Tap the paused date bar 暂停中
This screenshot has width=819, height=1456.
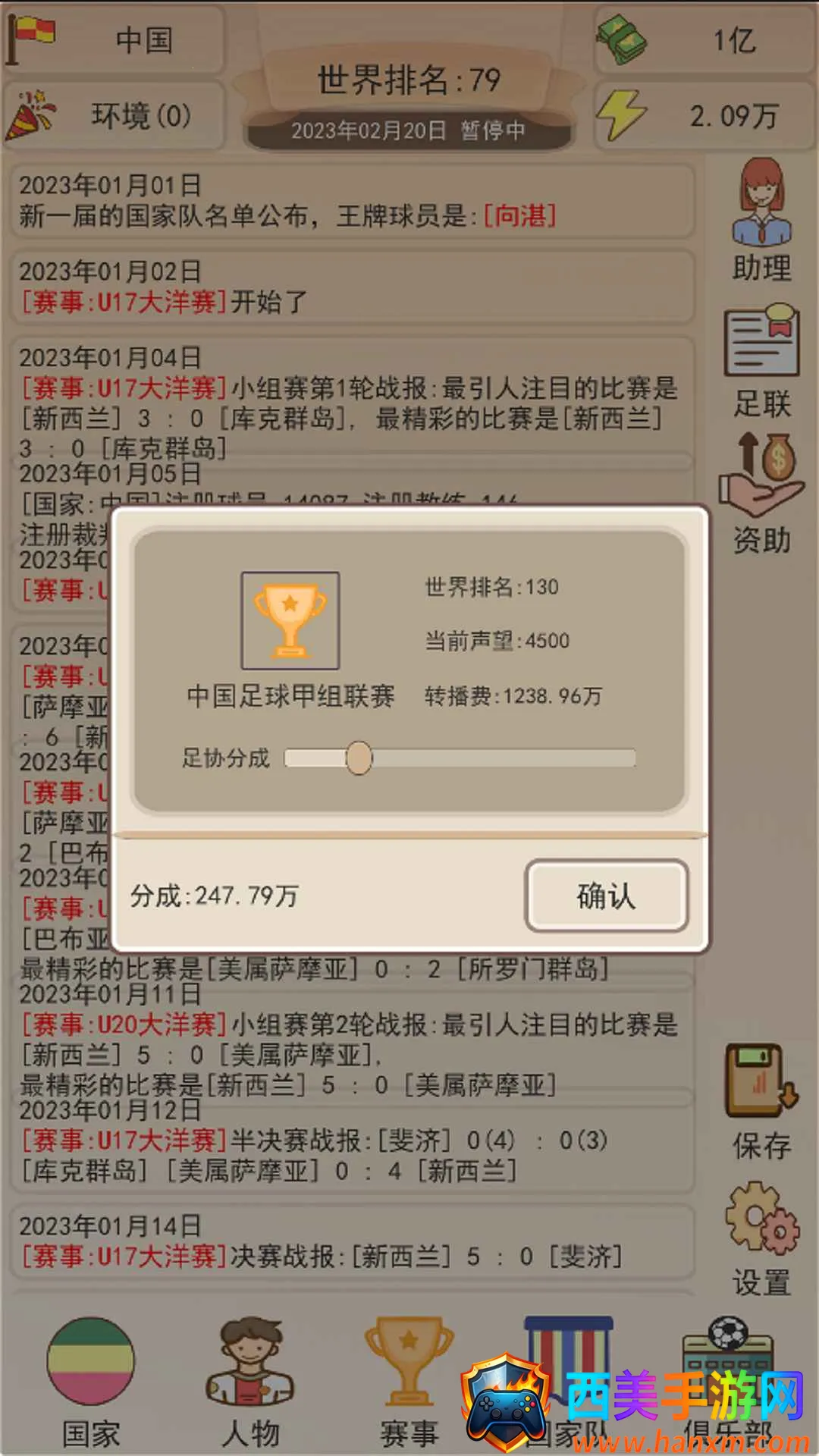click(409, 130)
